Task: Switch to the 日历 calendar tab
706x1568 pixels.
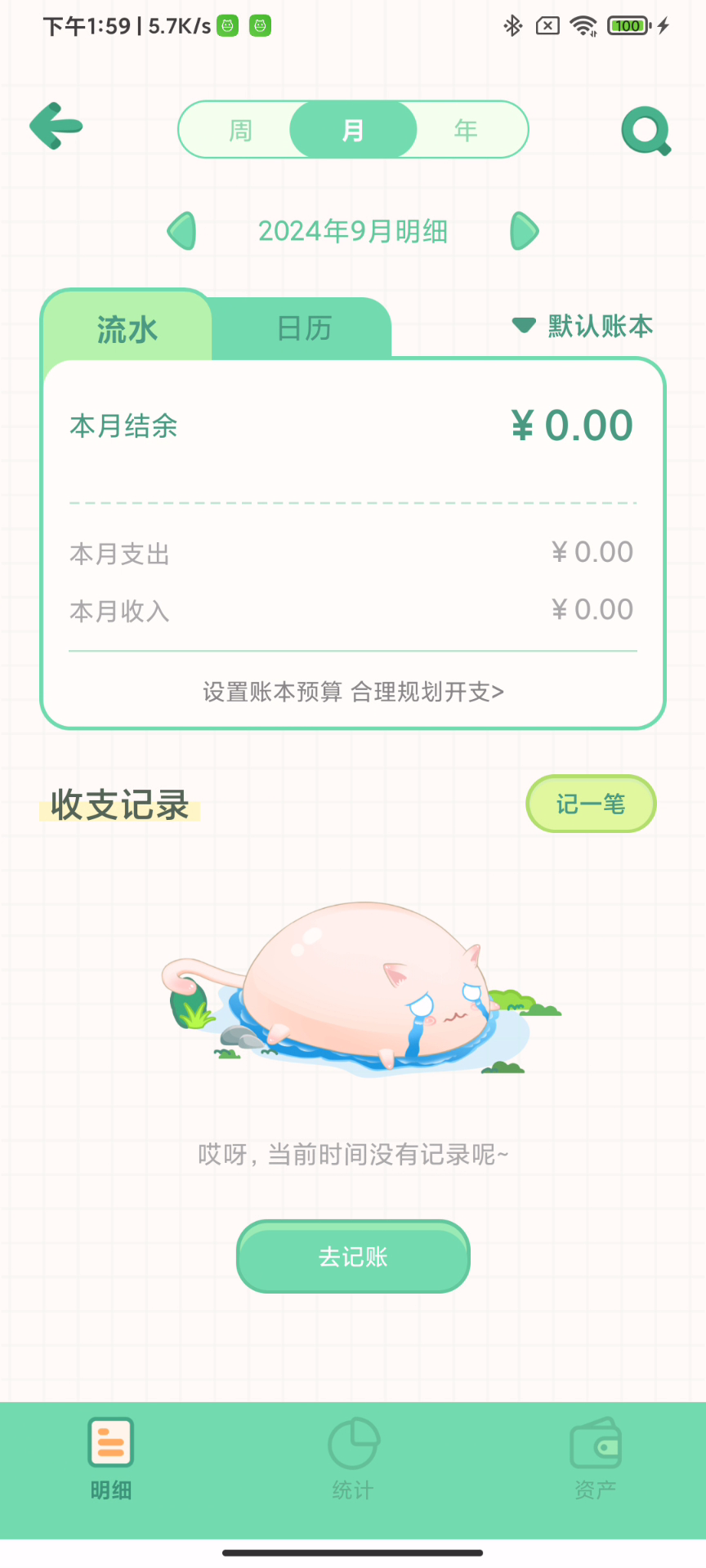Action: pyautogui.click(x=304, y=328)
